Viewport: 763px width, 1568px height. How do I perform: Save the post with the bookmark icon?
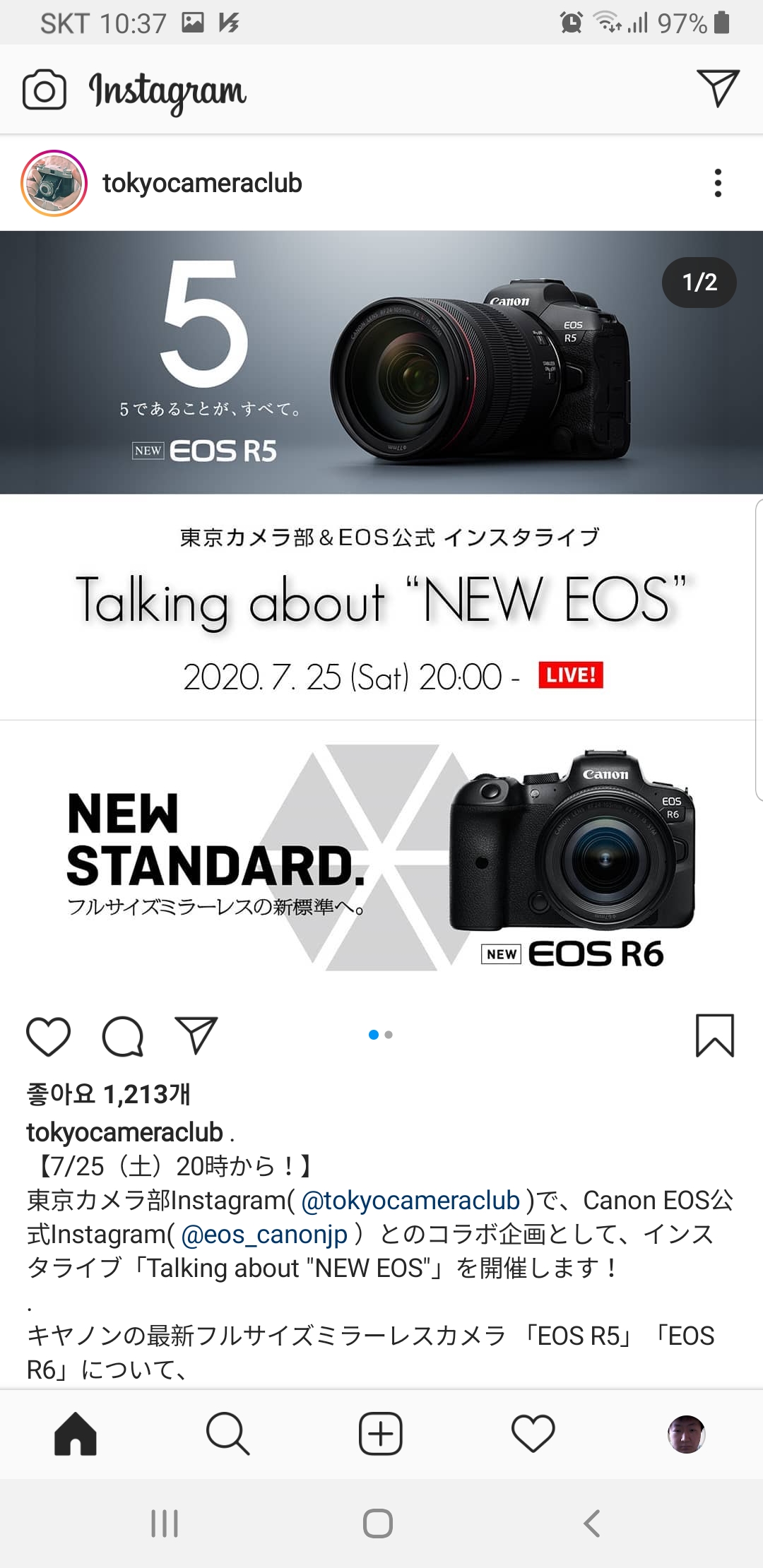(x=715, y=1036)
